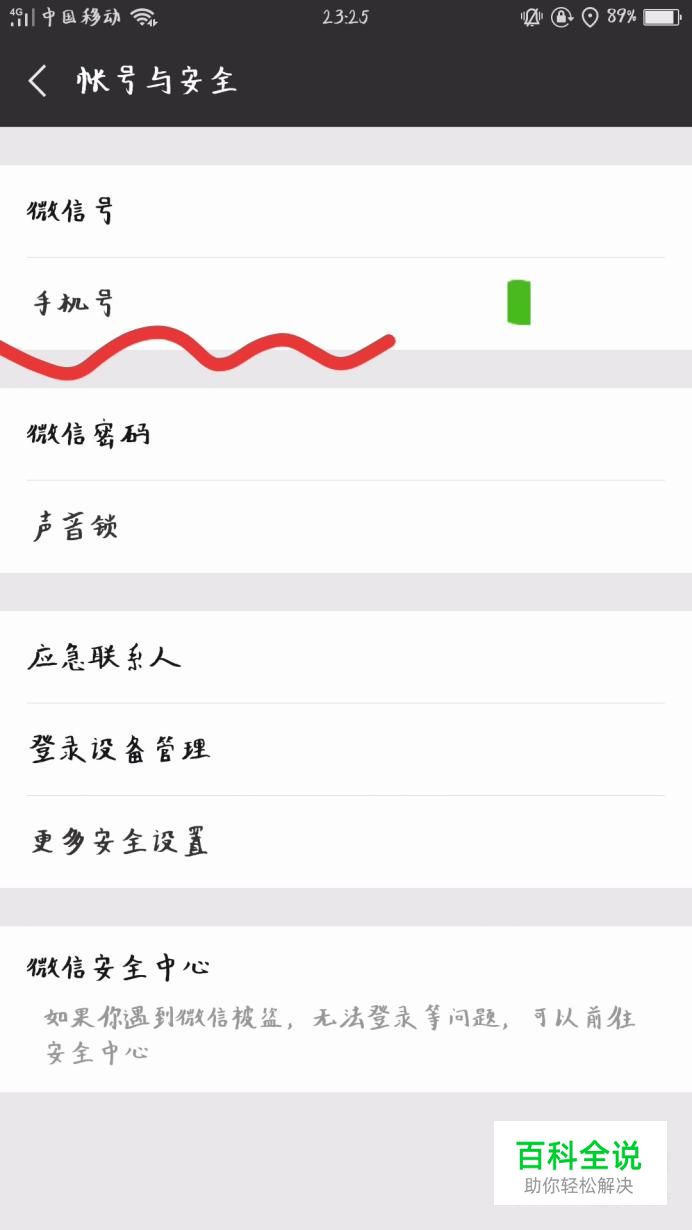The width and height of the screenshot is (692, 1230).
Task: Open the 手机号 setting
Action: click(x=346, y=304)
